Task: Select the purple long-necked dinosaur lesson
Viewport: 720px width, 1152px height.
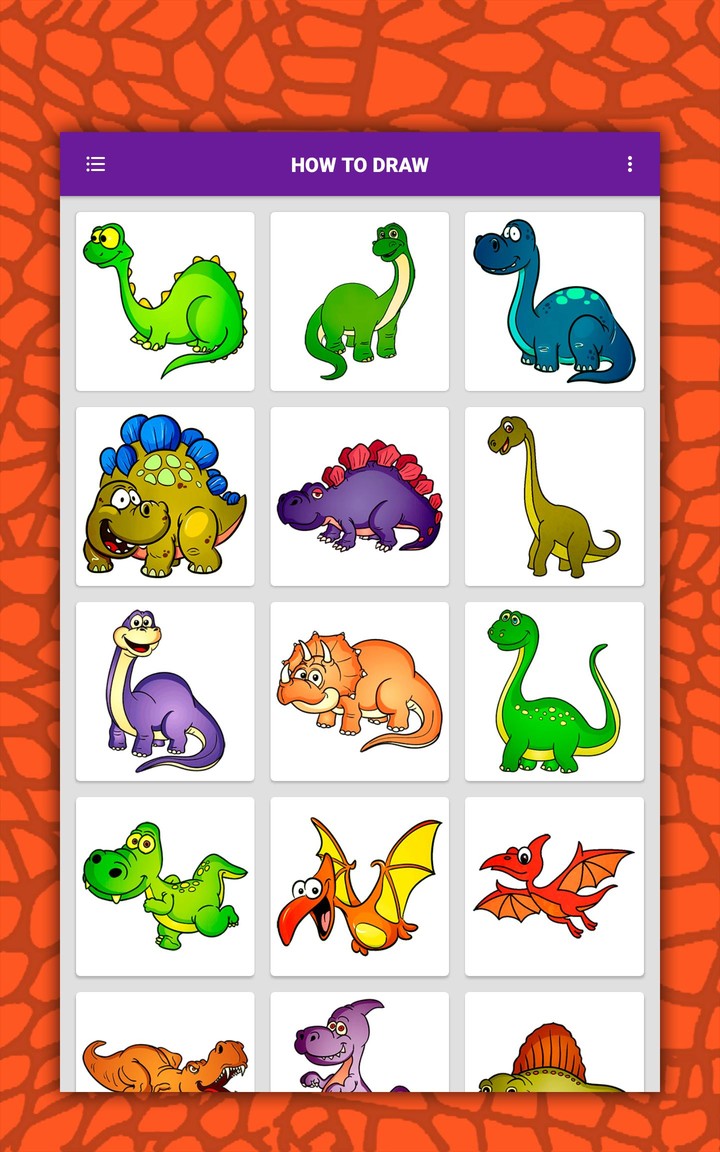Action: [x=164, y=690]
